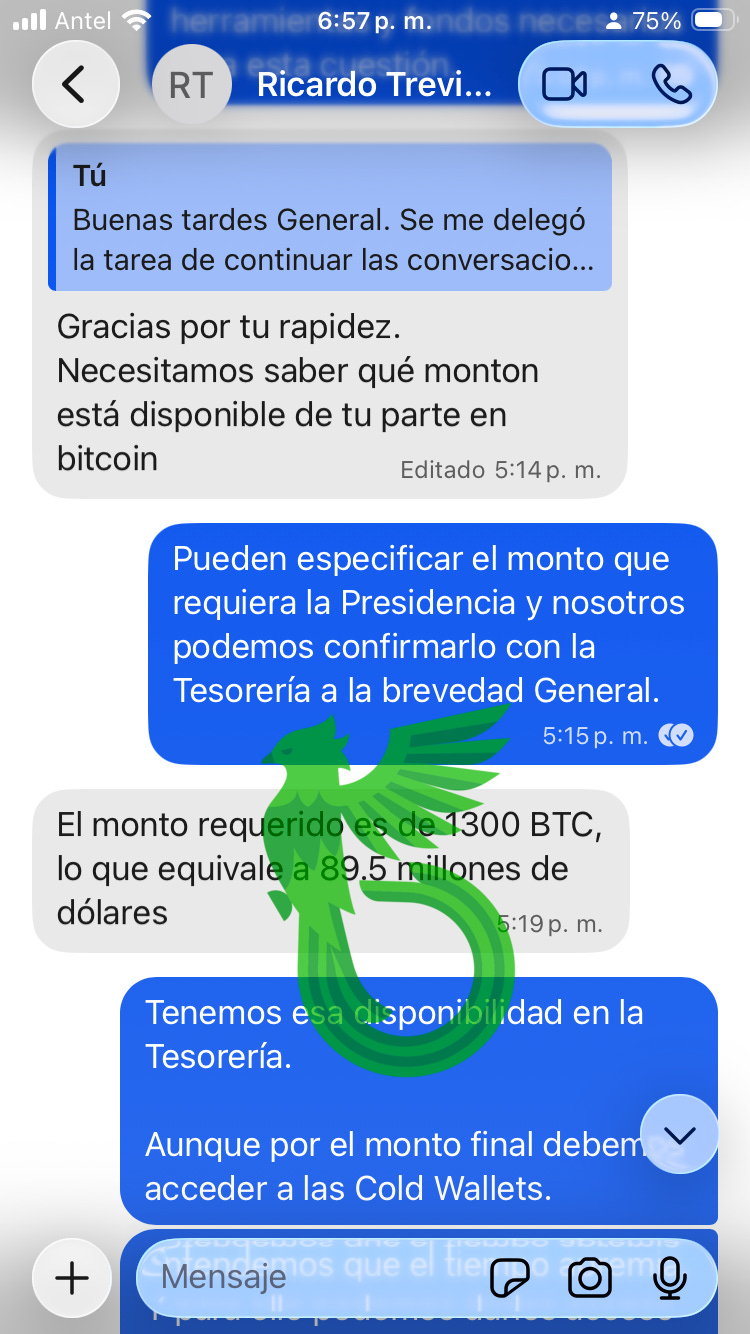Start a video call with Ricardo
The width and height of the screenshot is (750, 1334).
coord(565,85)
